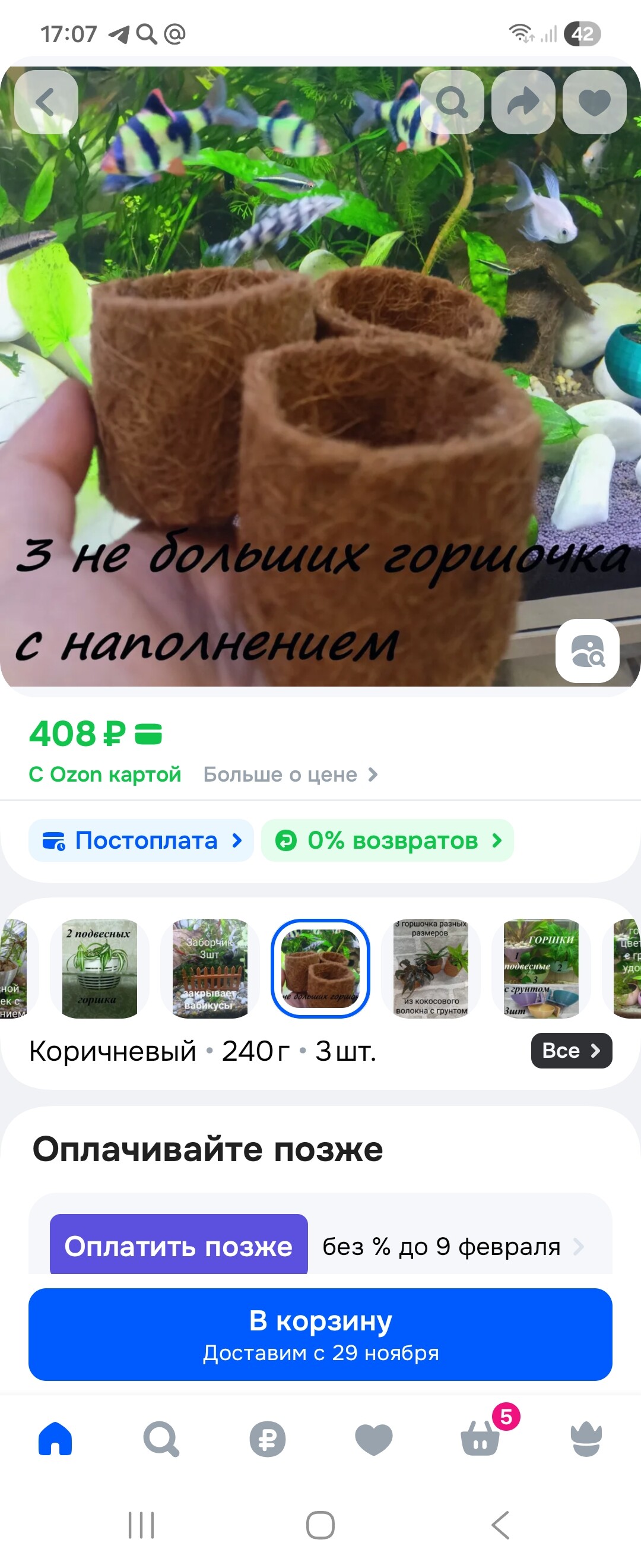Open the search tab in bottom bar

pos(161,1439)
